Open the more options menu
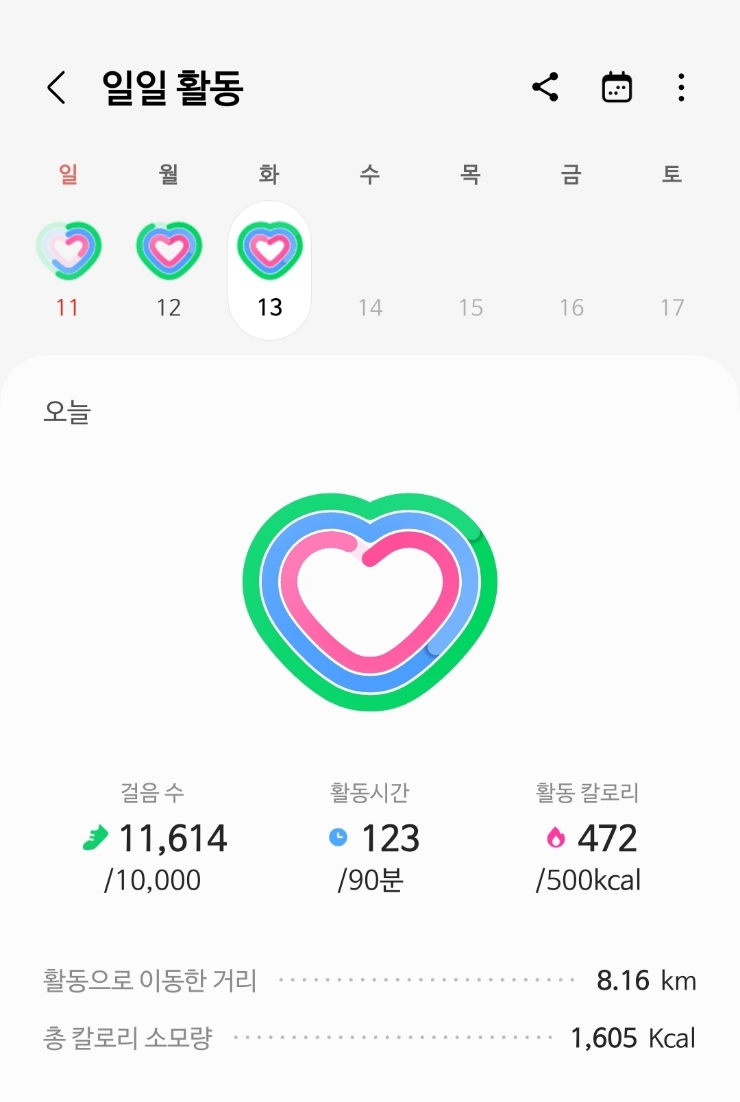The width and height of the screenshot is (740, 1102). 681,87
